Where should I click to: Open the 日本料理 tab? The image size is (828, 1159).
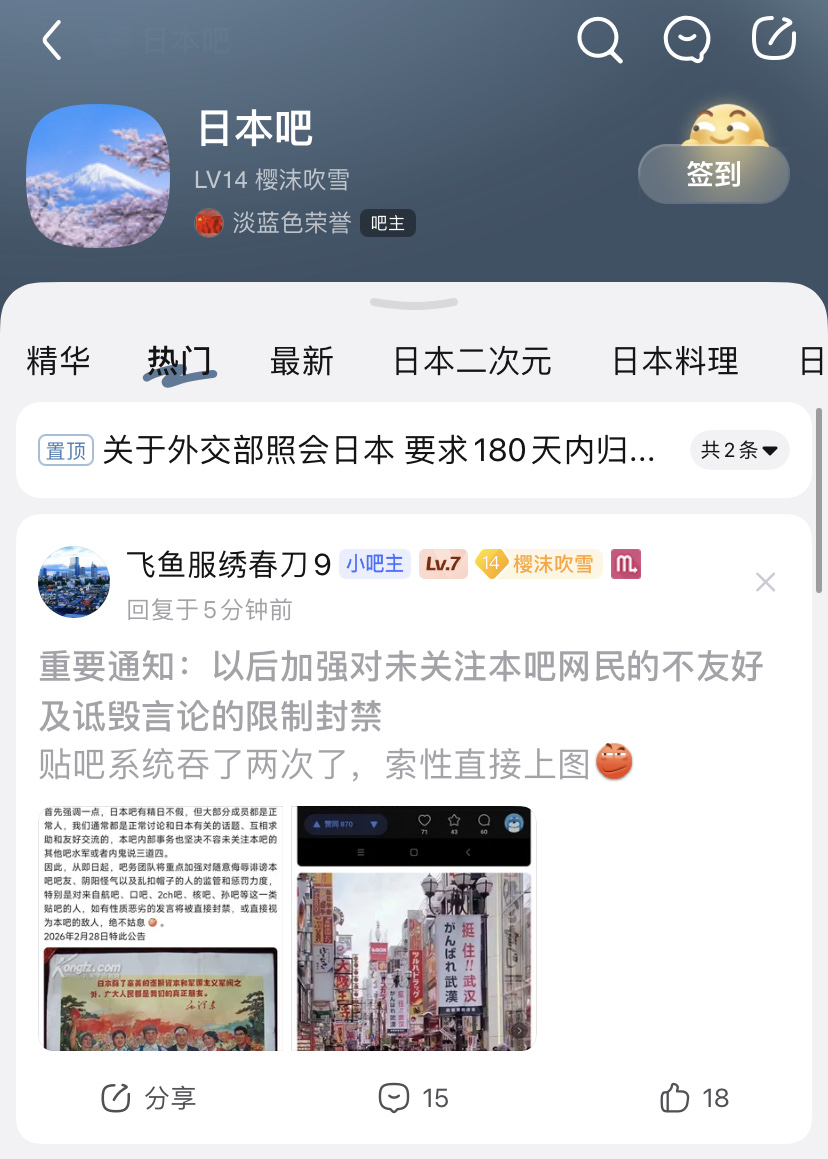tap(675, 361)
